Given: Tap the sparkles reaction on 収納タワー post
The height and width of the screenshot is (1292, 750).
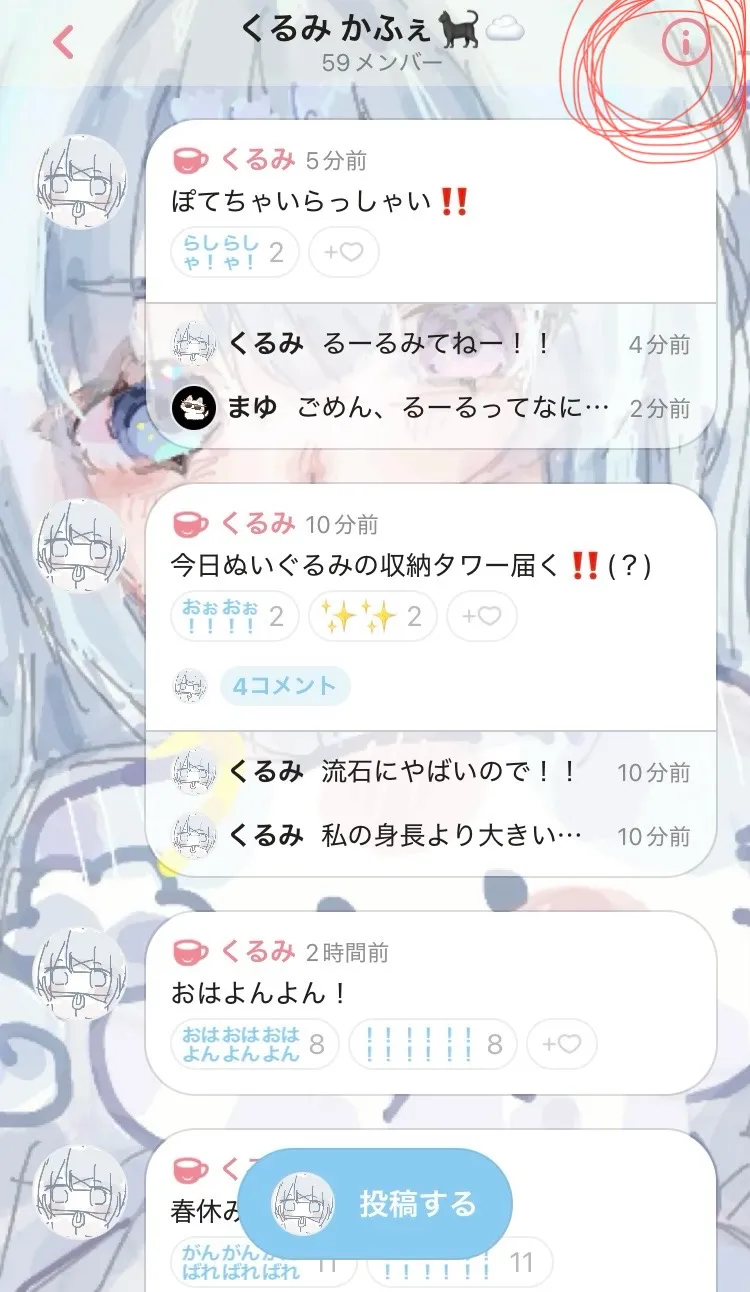Looking at the screenshot, I should pos(372,617).
